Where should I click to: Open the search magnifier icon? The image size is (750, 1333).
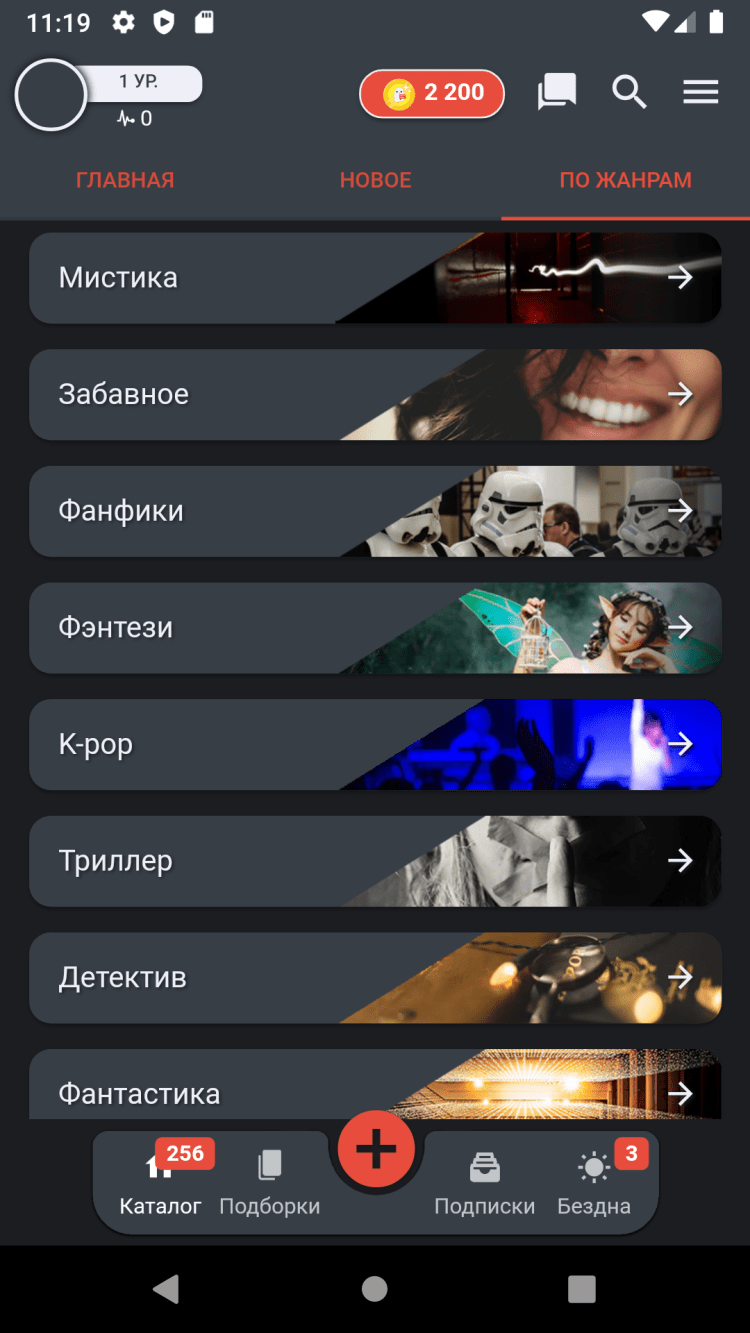coord(629,93)
